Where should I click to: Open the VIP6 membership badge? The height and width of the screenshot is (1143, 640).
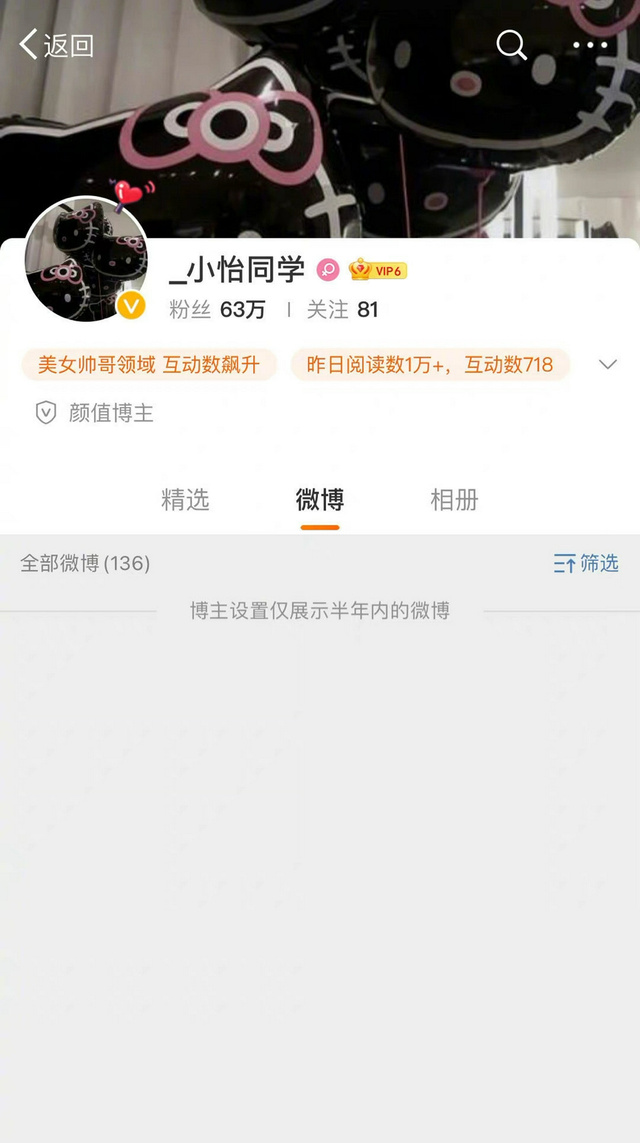coord(378,270)
